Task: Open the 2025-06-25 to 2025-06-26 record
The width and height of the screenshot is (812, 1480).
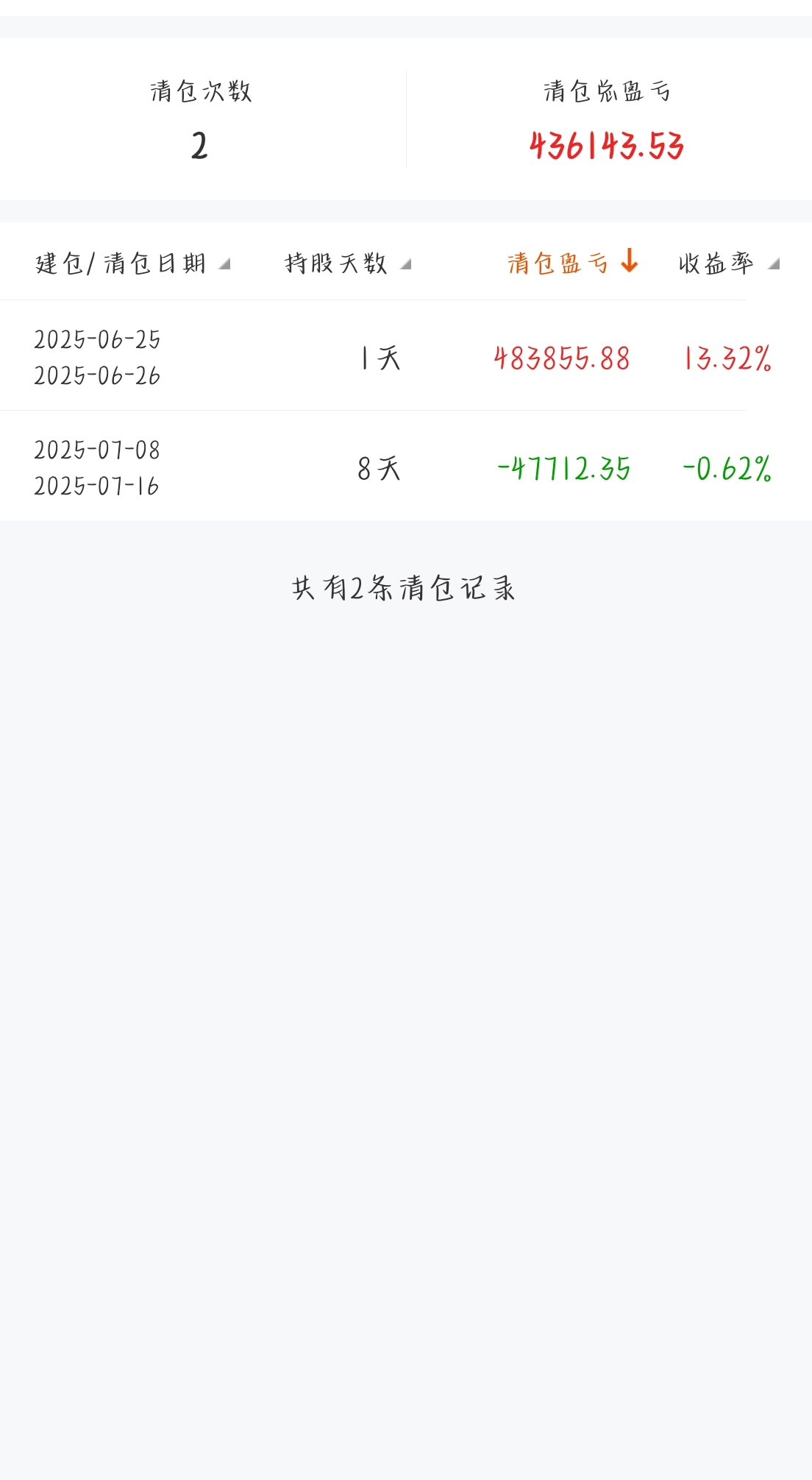Action: coord(406,356)
